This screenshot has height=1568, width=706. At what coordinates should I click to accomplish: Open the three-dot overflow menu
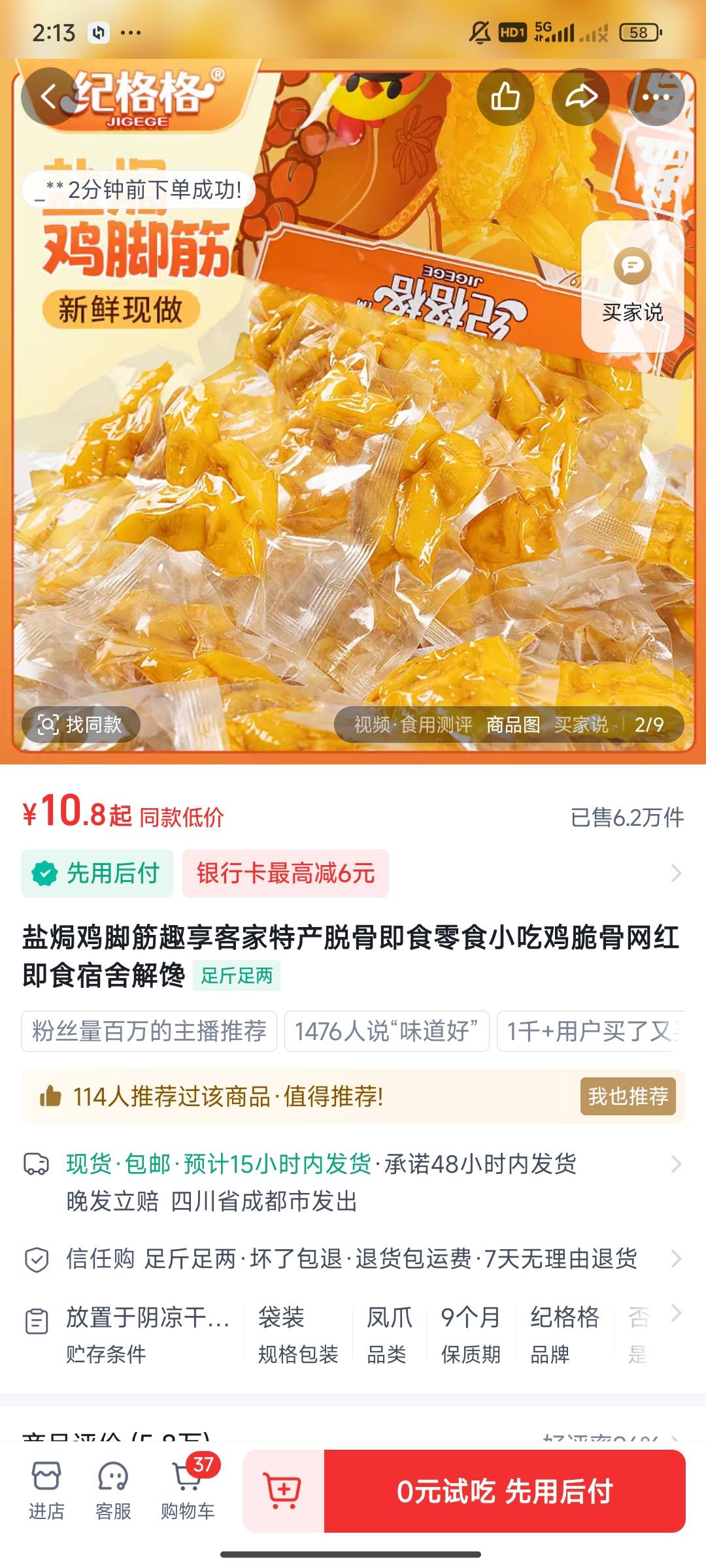[x=656, y=97]
